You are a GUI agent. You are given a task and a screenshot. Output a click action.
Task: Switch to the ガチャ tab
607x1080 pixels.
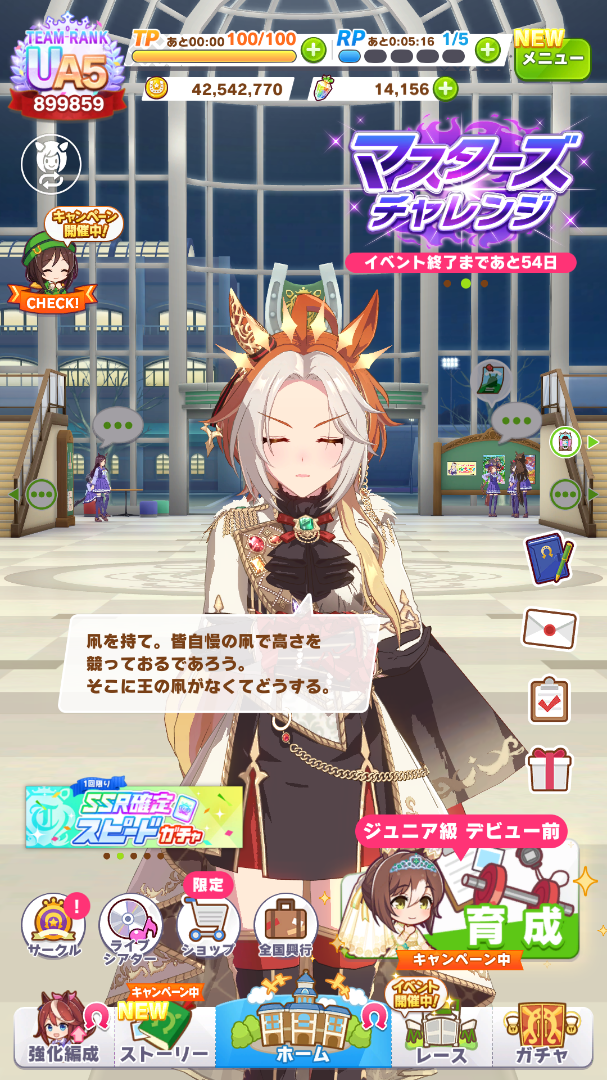tap(542, 1035)
